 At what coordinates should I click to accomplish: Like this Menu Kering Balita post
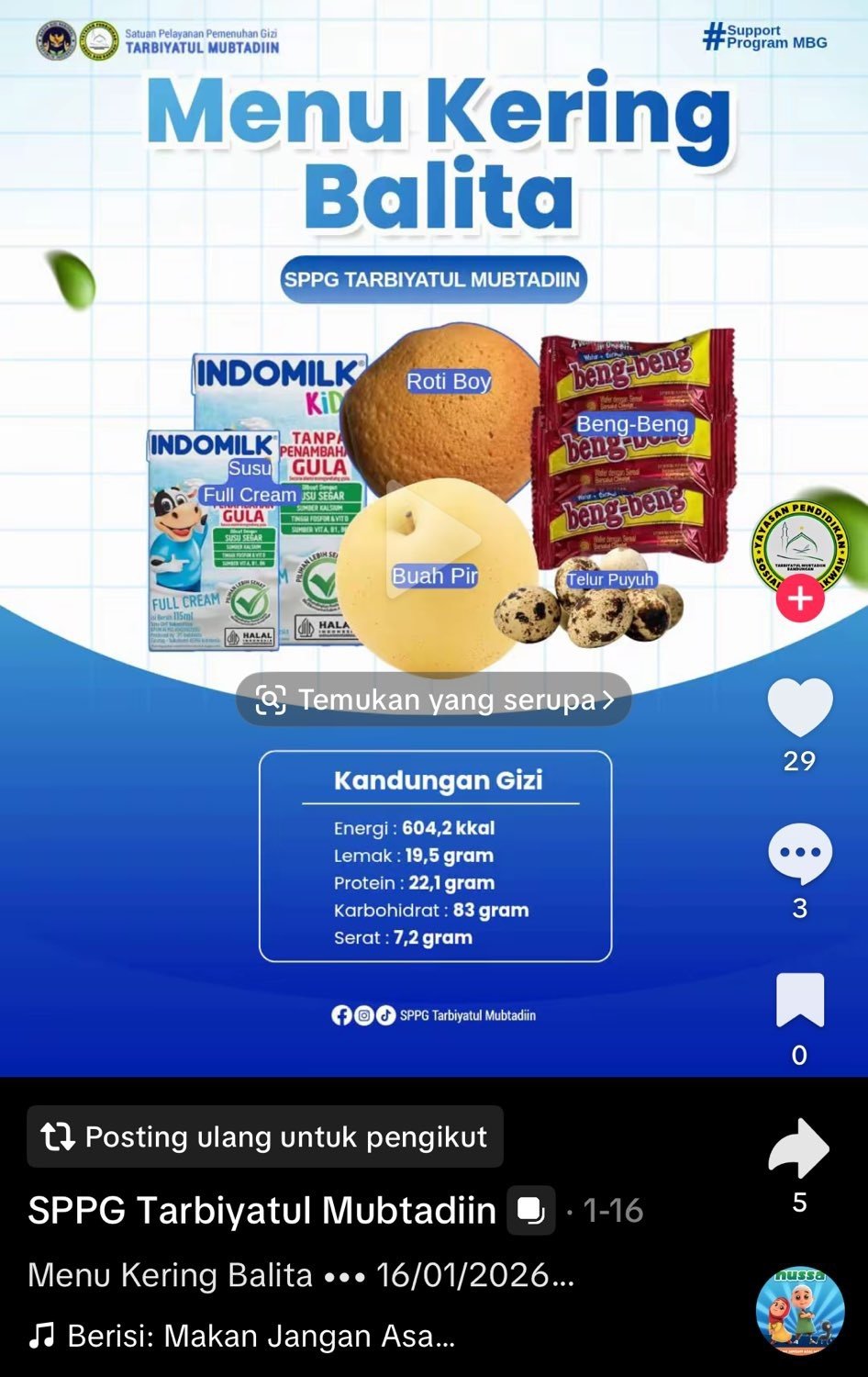pos(800,708)
